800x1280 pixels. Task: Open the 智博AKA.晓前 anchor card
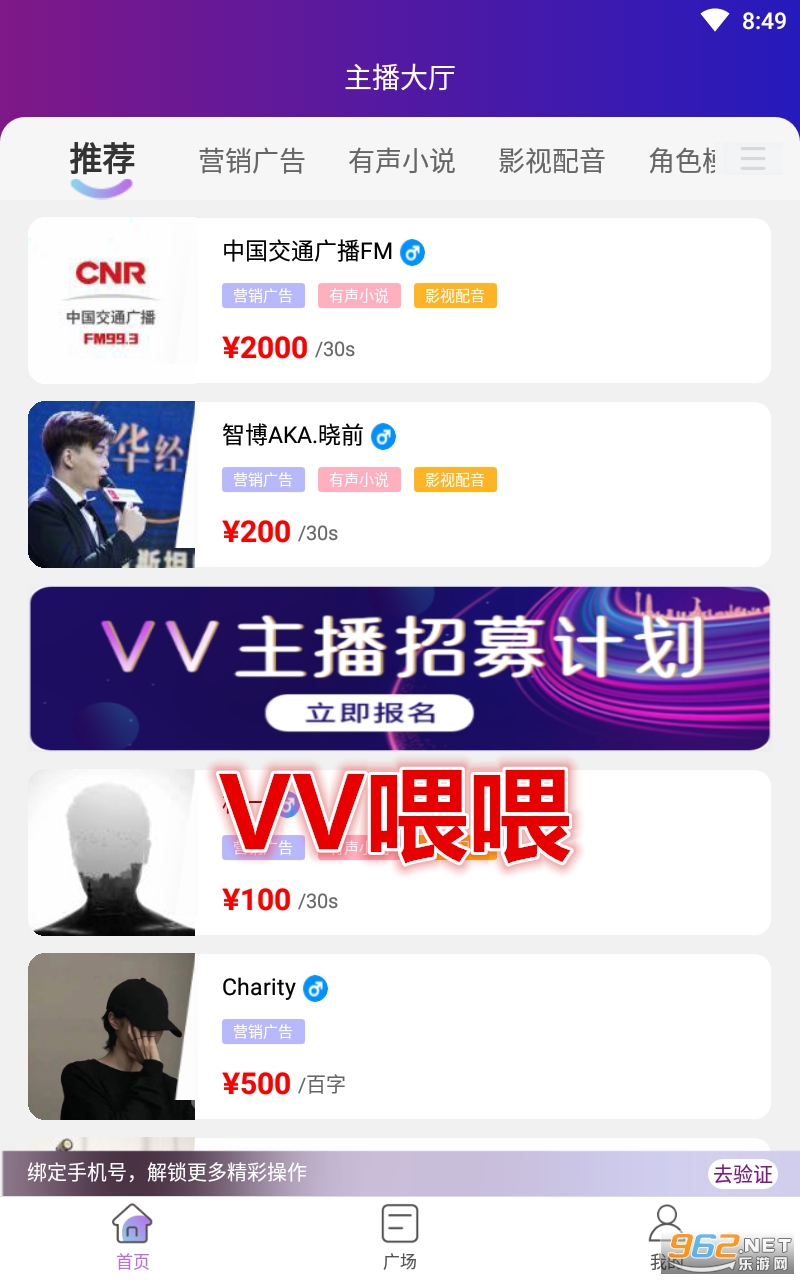coord(399,484)
